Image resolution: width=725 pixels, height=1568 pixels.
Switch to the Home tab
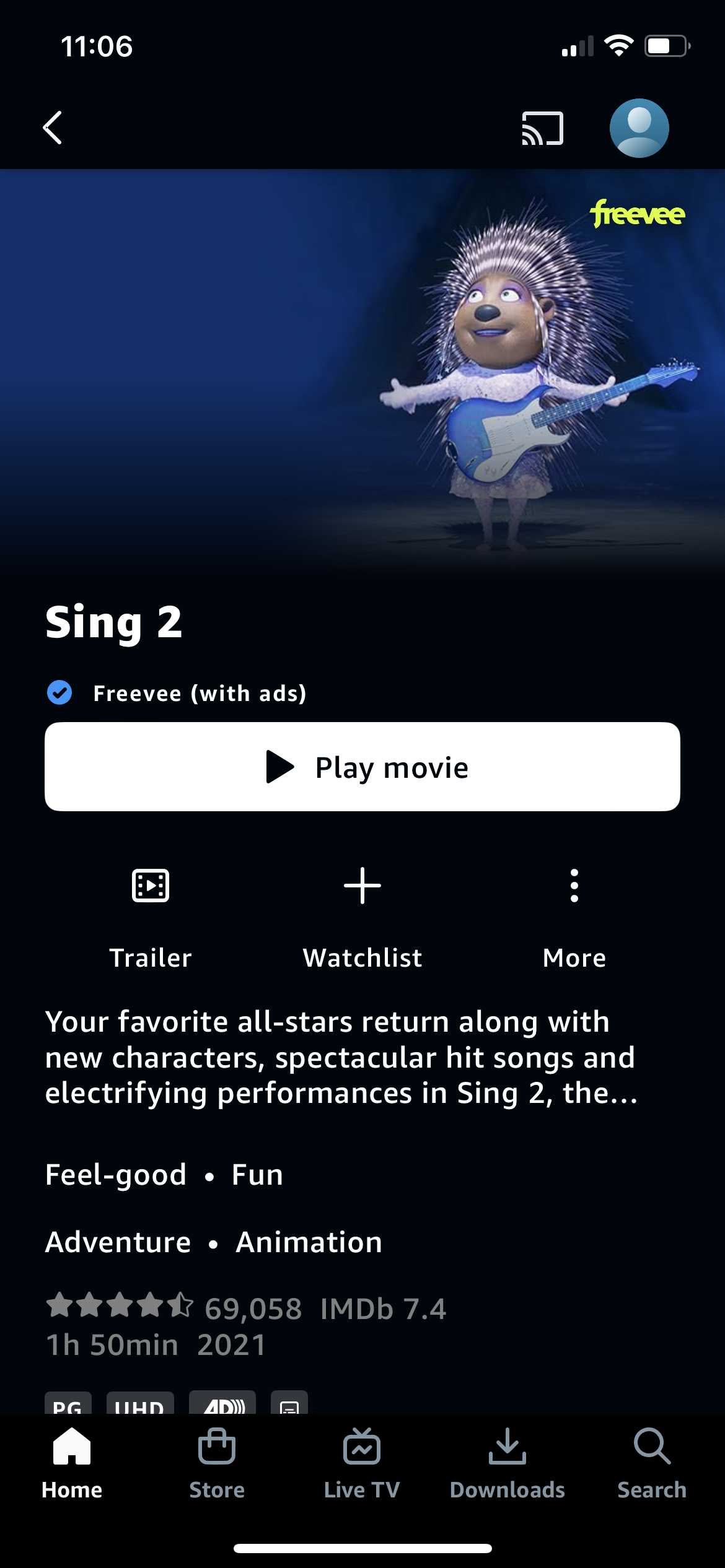coord(72,1464)
